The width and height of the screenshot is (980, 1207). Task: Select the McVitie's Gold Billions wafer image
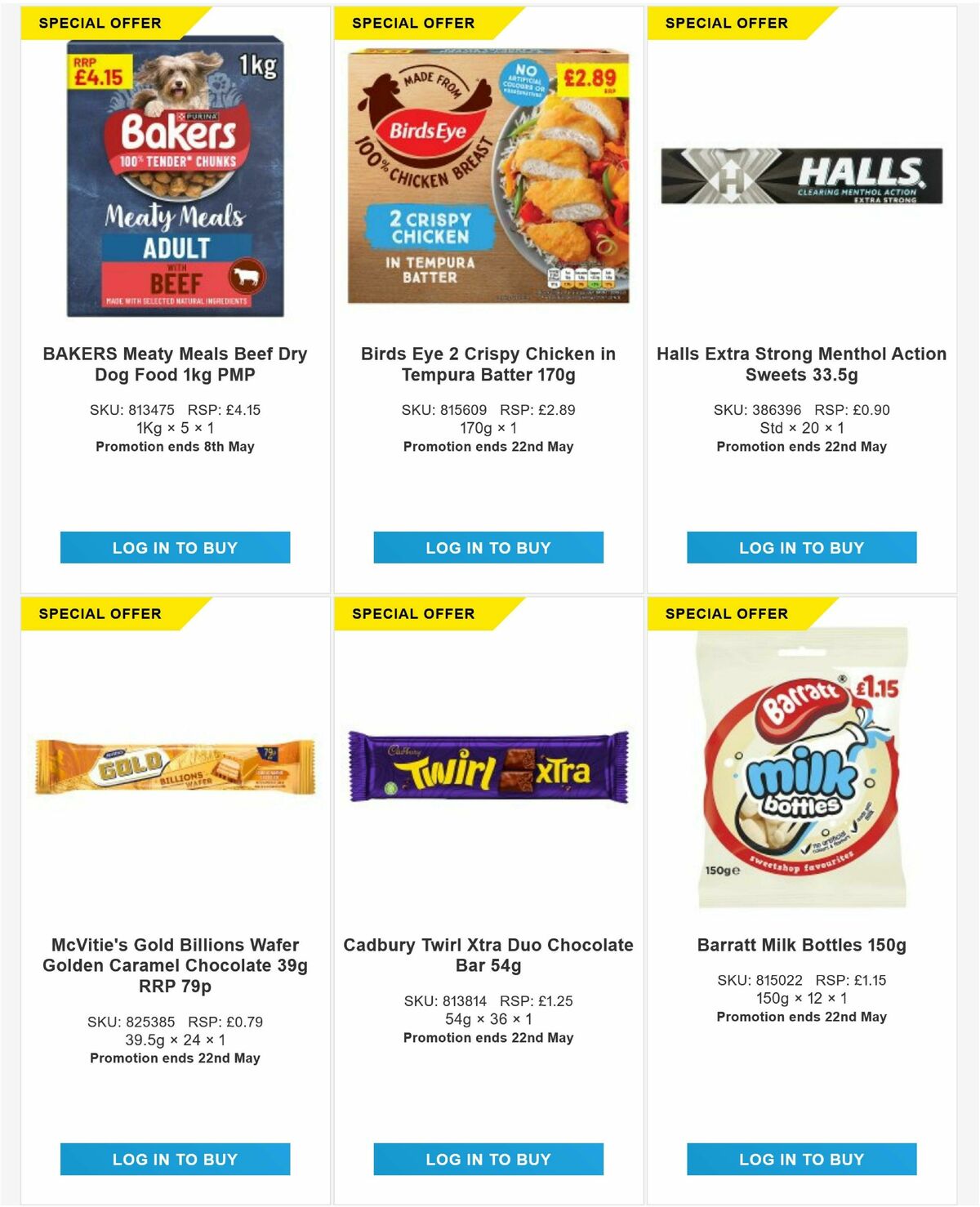point(174,768)
